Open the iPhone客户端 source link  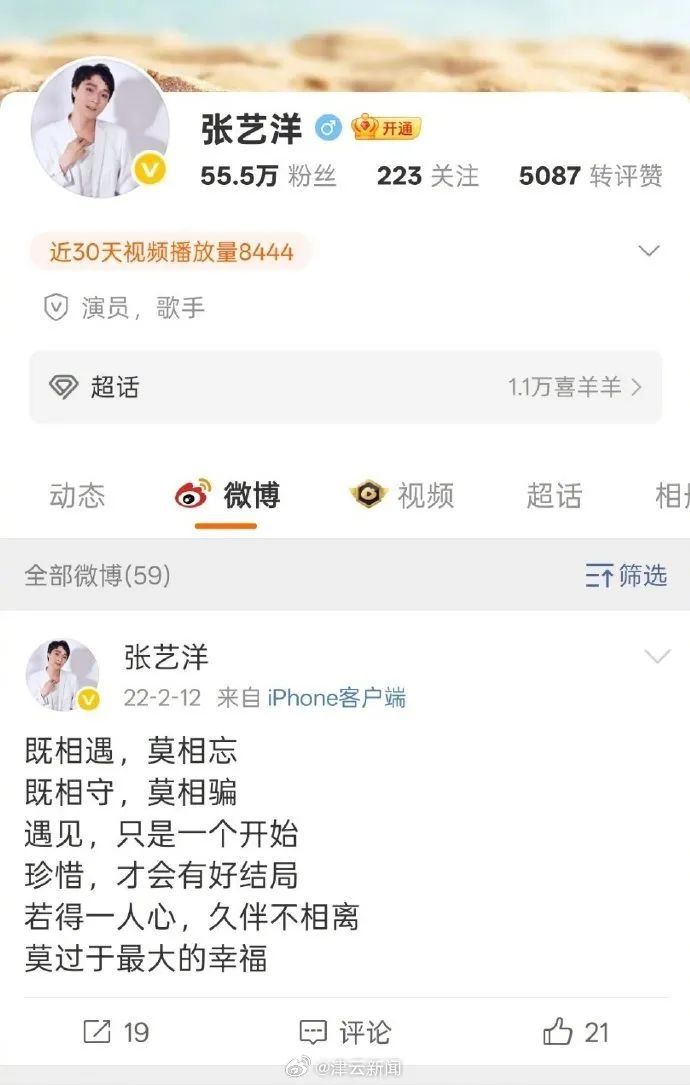[x=336, y=698]
